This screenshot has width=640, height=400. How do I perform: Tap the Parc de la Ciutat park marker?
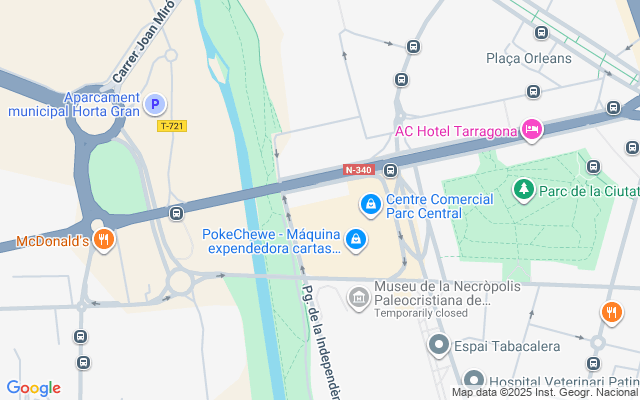tap(522, 189)
